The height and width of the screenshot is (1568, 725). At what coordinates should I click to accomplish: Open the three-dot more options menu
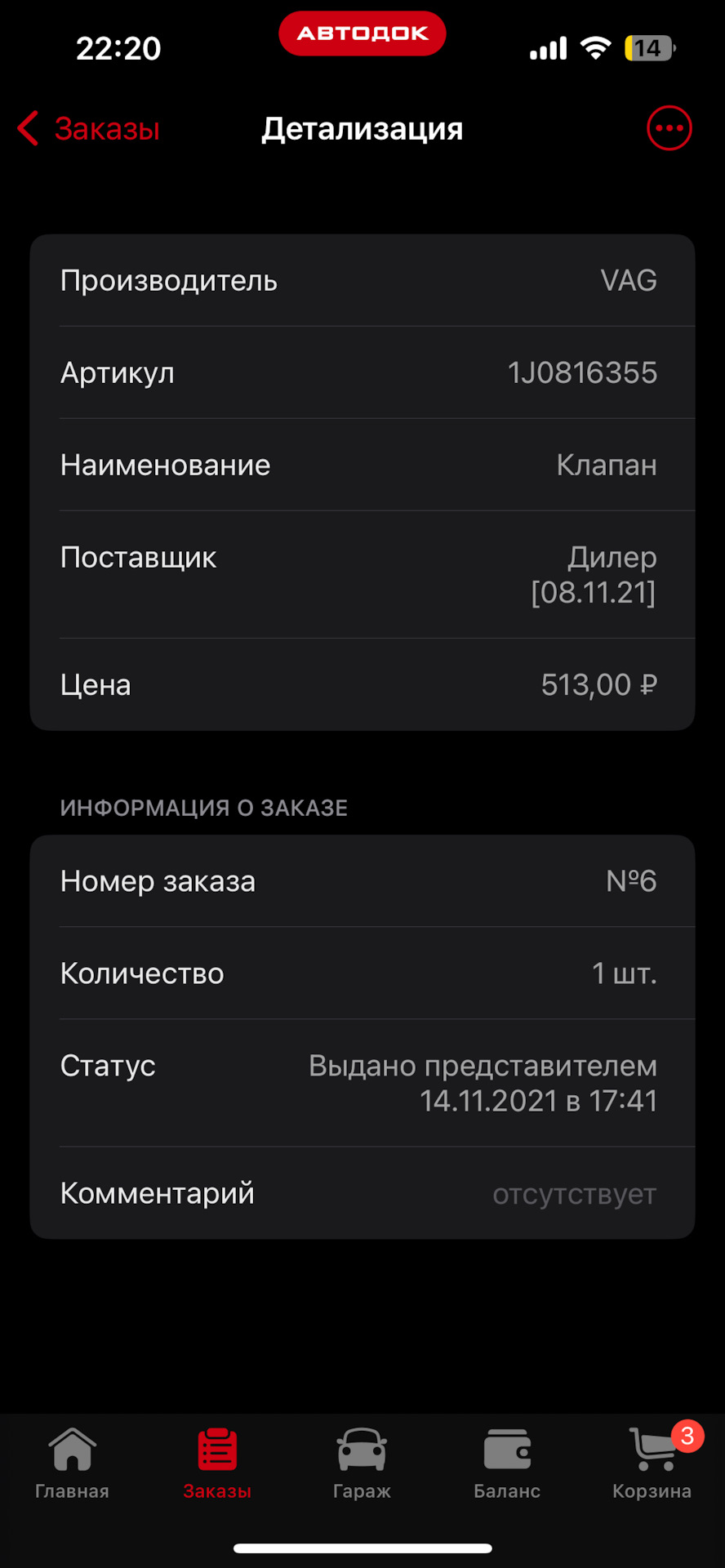click(x=669, y=129)
